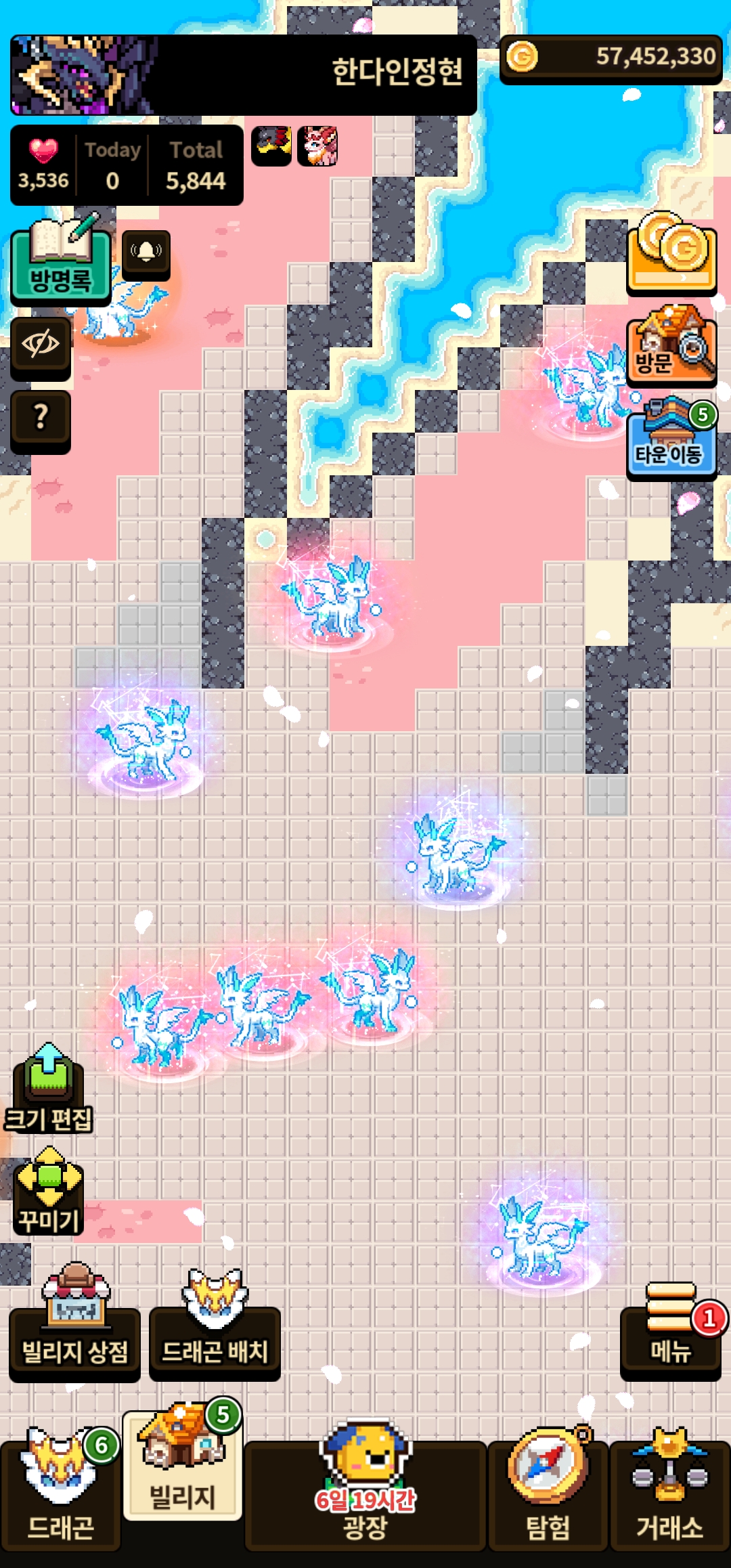Switch to the 탐험 exploration tab

[x=548, y=1489]
